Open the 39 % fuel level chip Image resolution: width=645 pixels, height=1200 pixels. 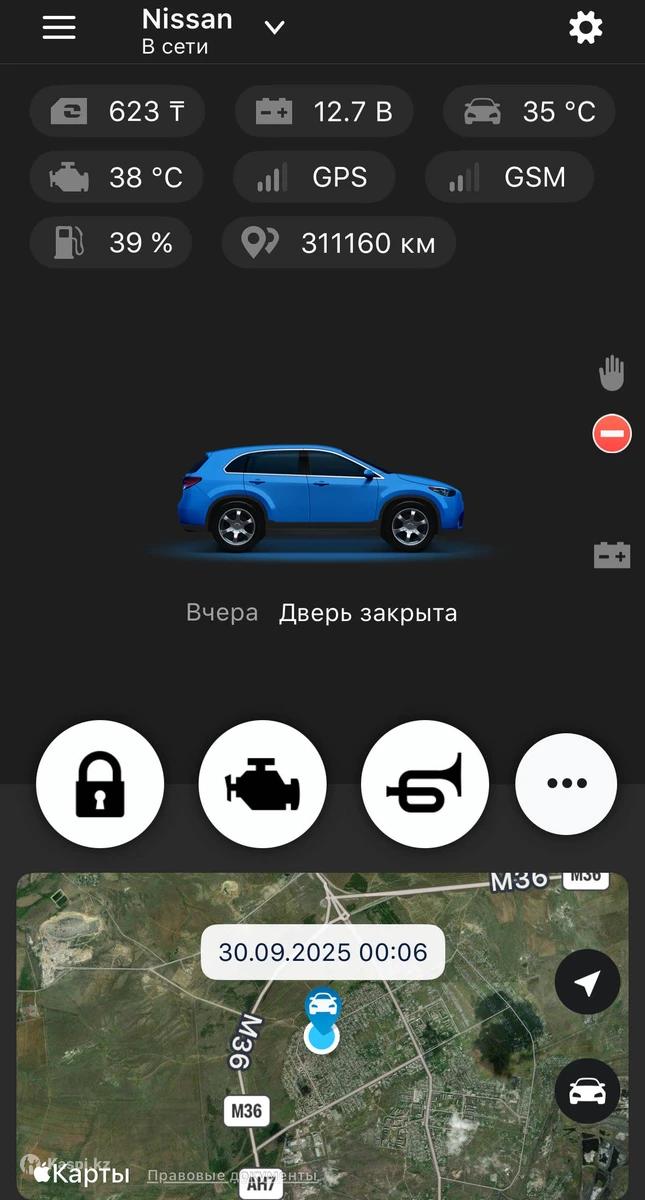click(111, 242)
